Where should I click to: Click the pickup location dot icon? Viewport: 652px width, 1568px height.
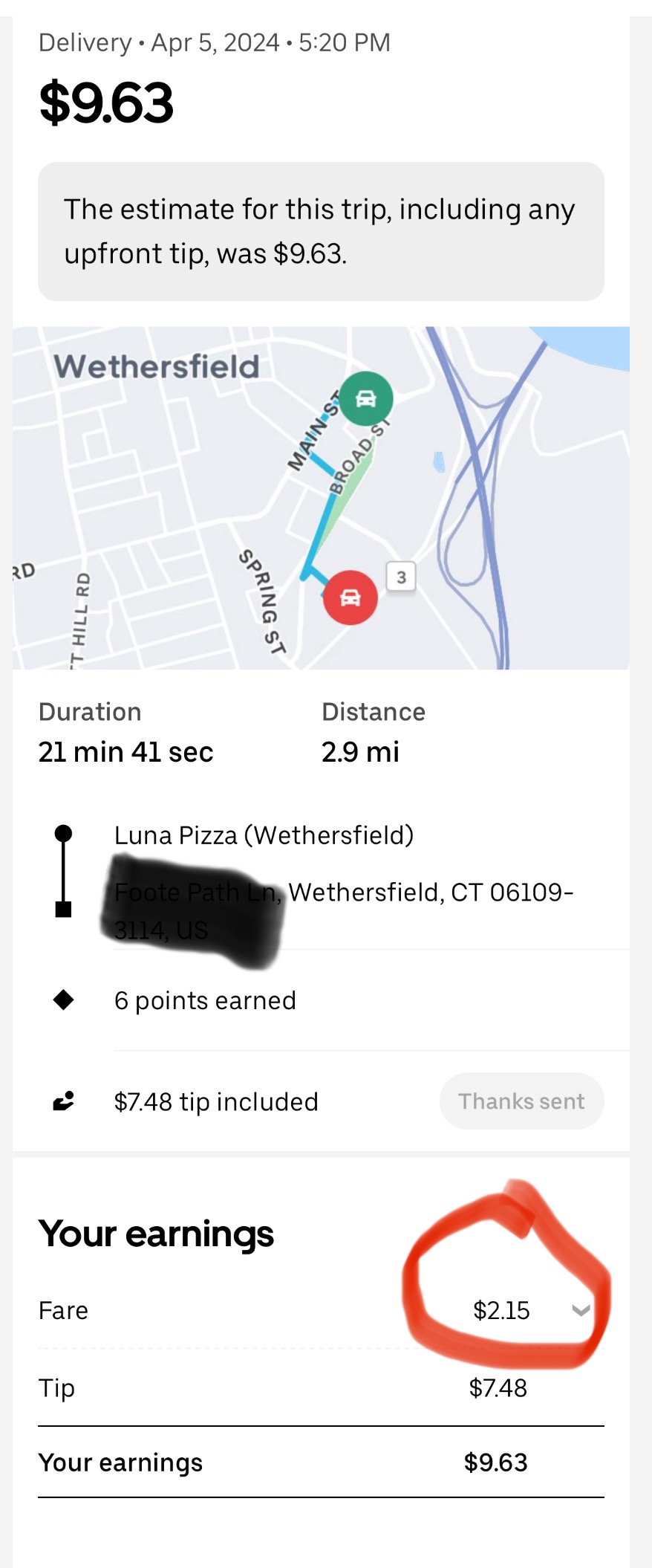(x=63, y=833)
